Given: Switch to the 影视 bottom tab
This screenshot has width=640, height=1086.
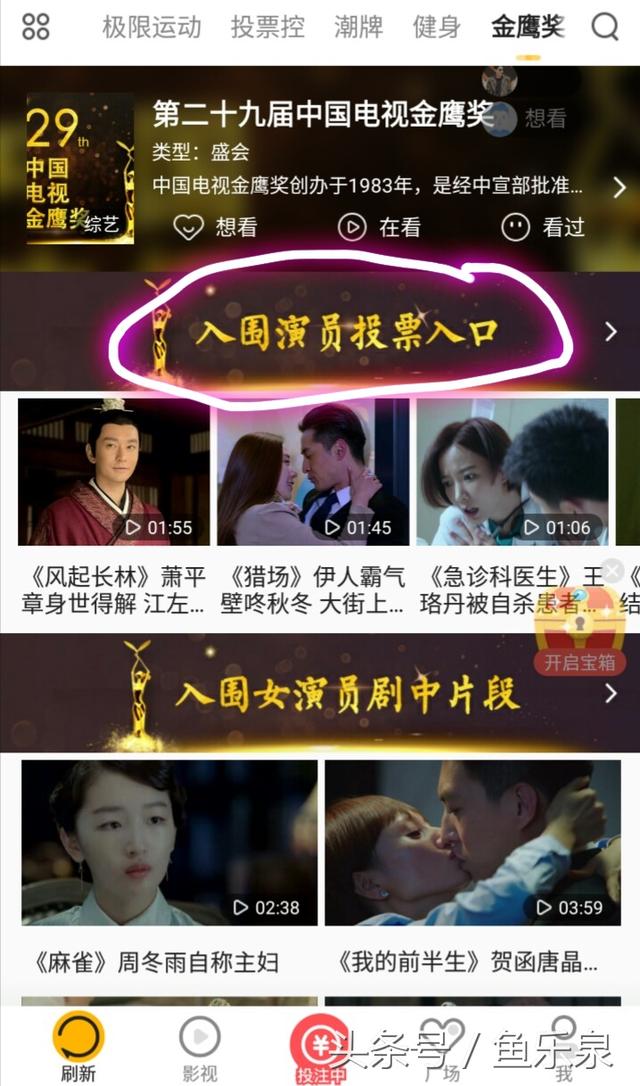Looking at the screenshot, I should point(199,1048).
